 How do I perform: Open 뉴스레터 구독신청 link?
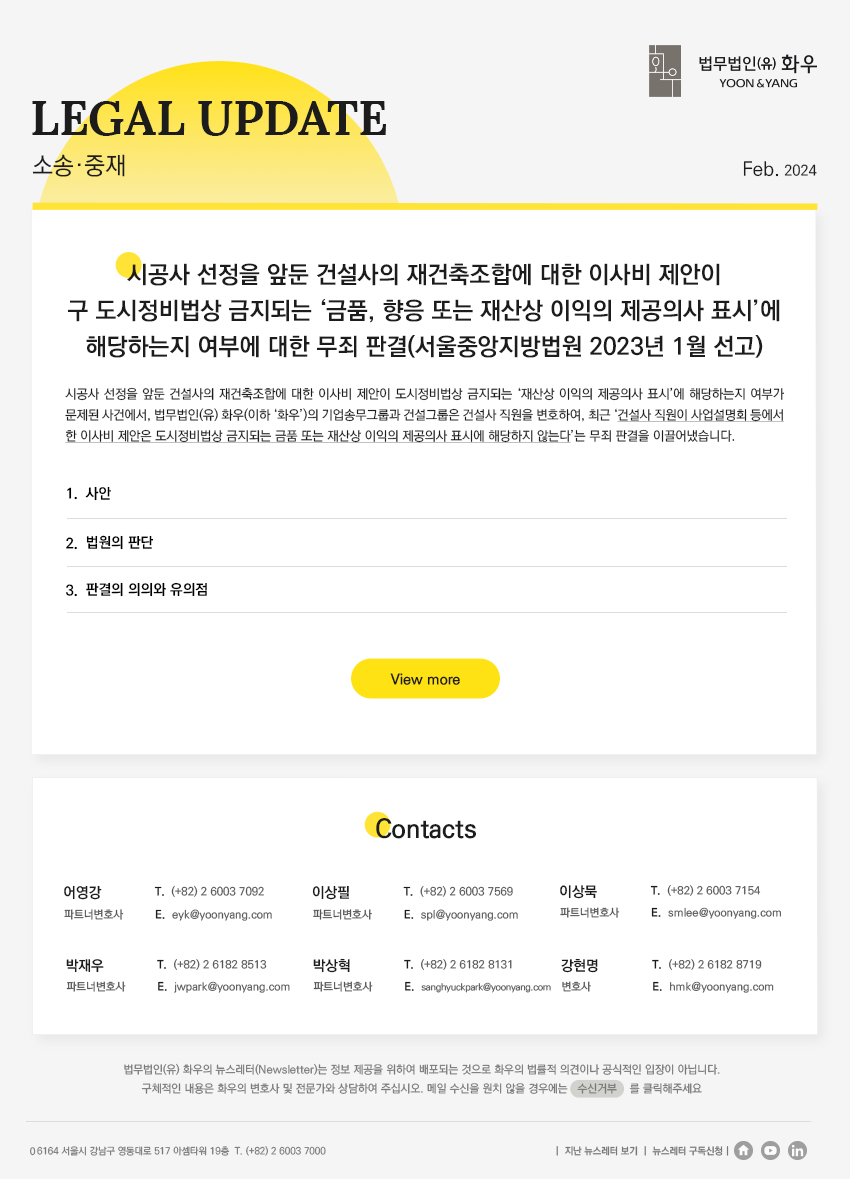point(687,1151)
